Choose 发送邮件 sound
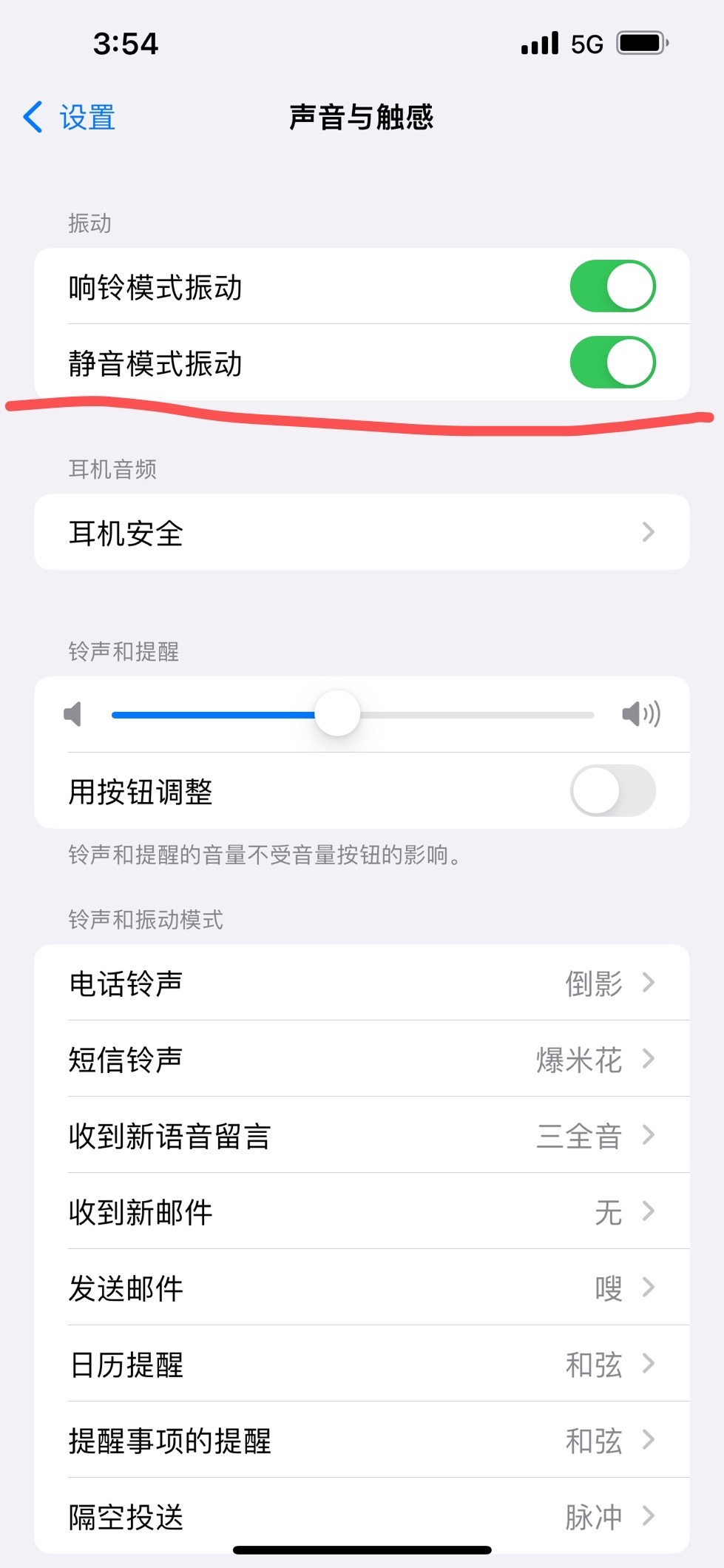 [x=361, y=1288]
